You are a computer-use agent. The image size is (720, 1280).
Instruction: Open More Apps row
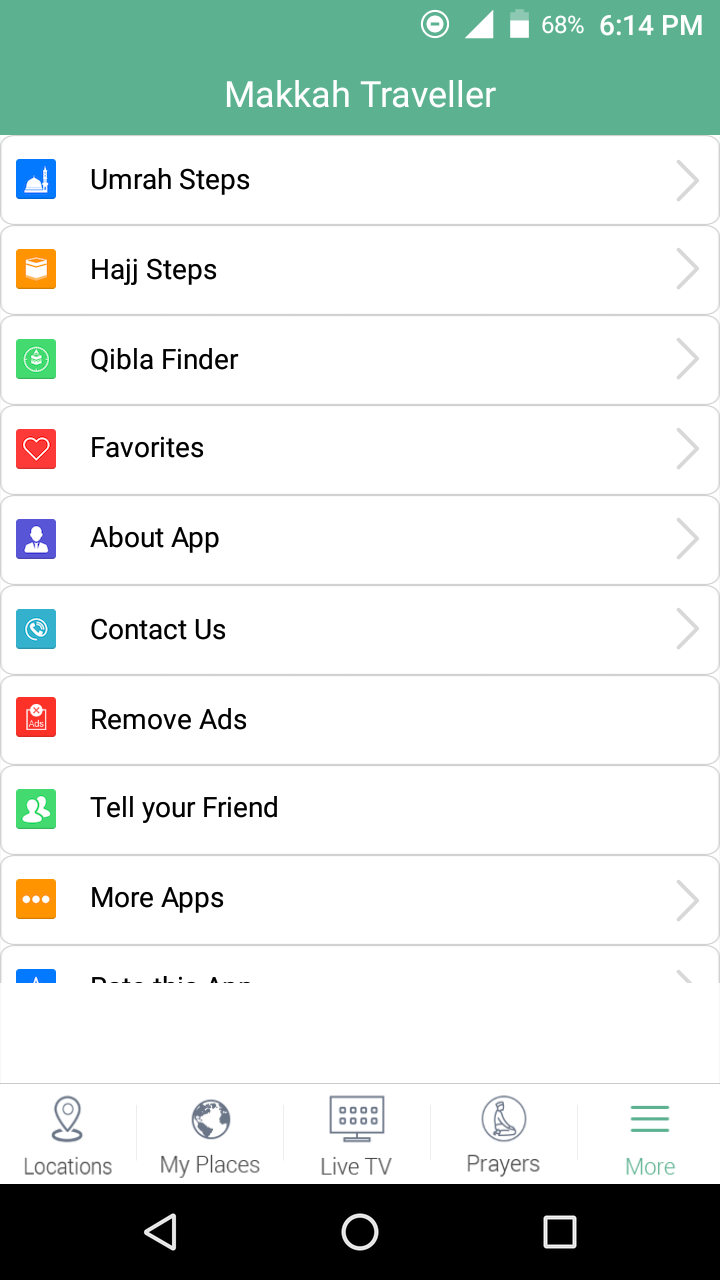point(360,900)
